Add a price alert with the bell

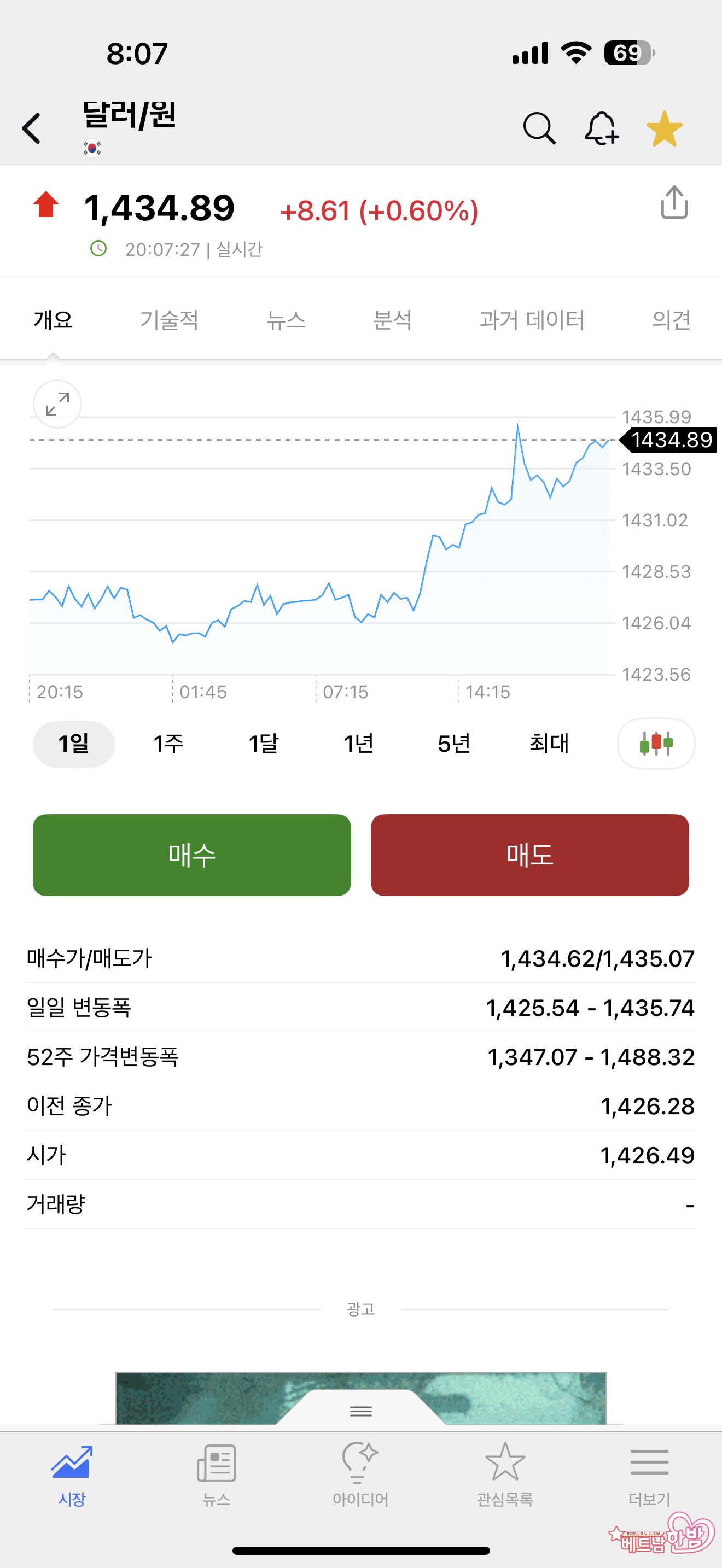[601, 128]
